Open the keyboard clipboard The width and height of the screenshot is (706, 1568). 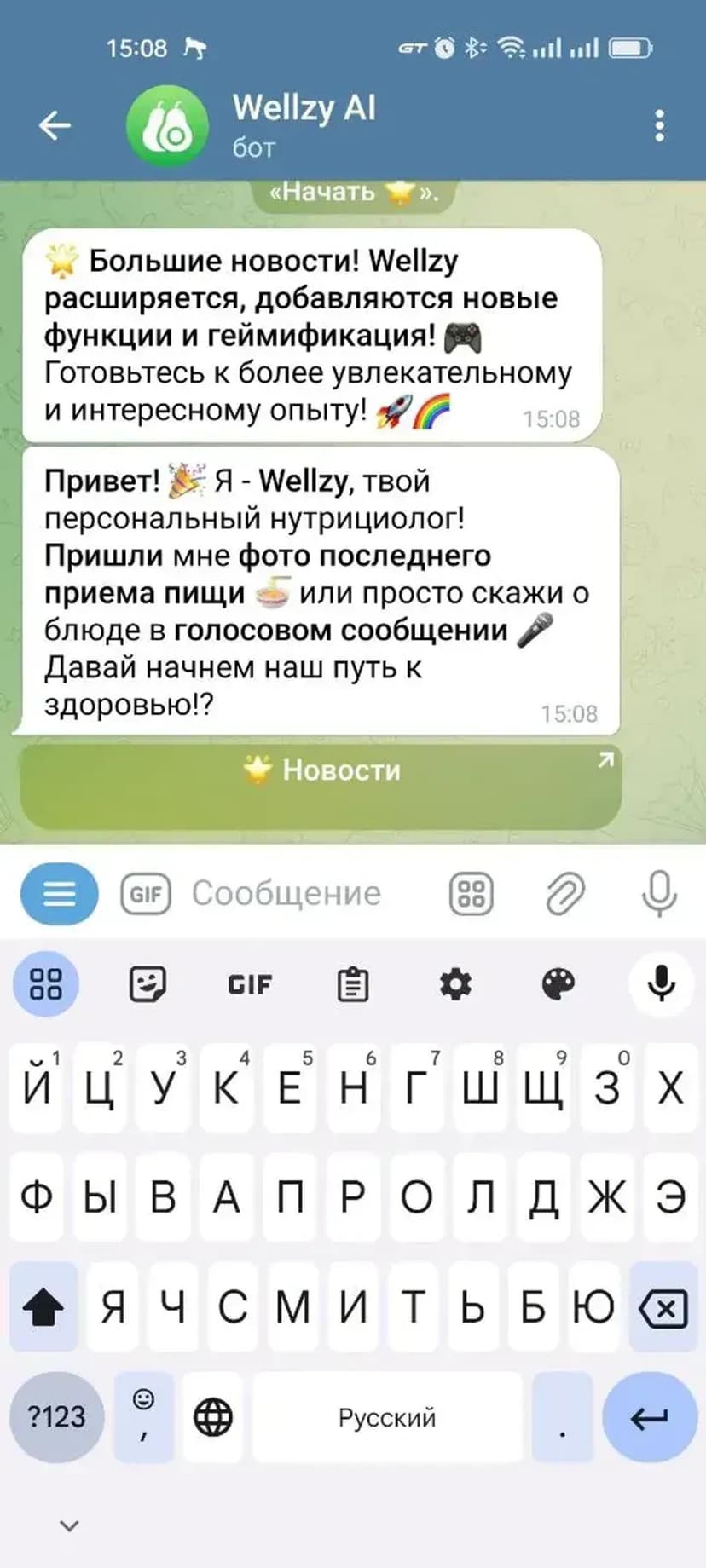point(352,984)
